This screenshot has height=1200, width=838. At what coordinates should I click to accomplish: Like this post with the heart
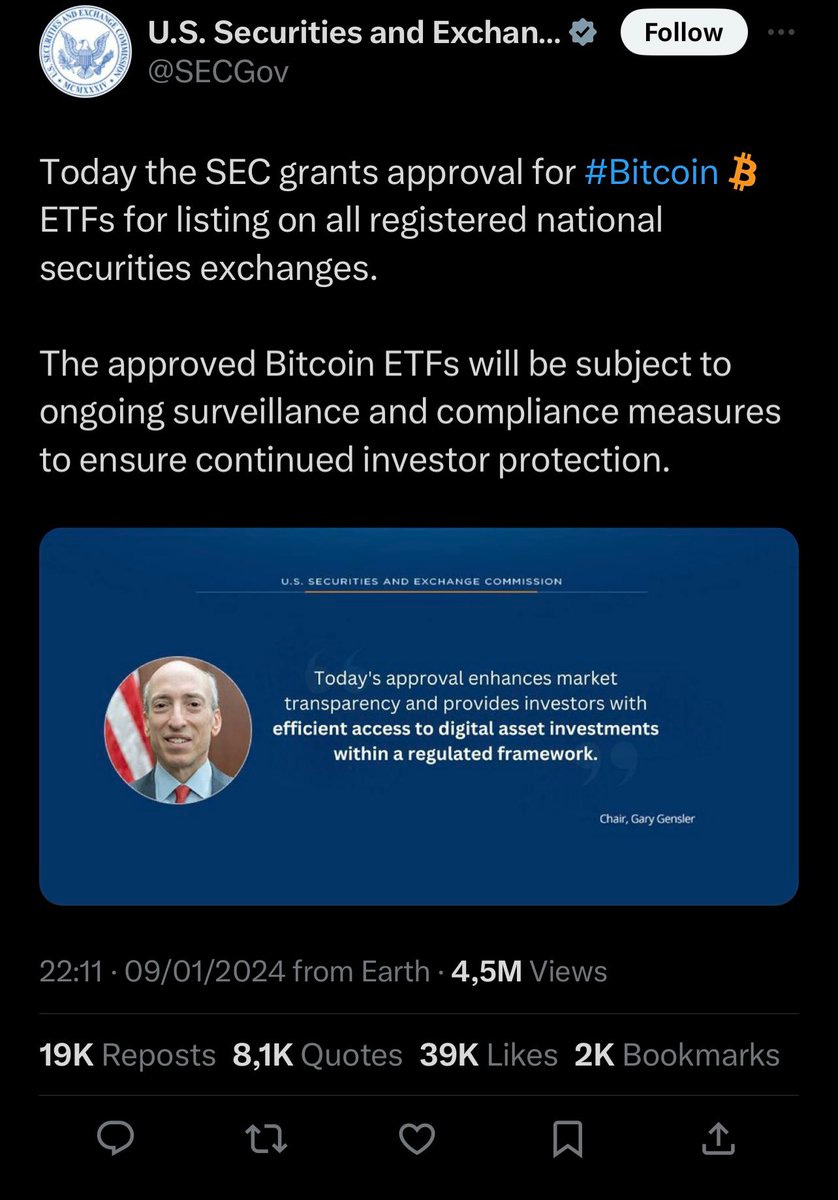click(x=416, y=1137)
